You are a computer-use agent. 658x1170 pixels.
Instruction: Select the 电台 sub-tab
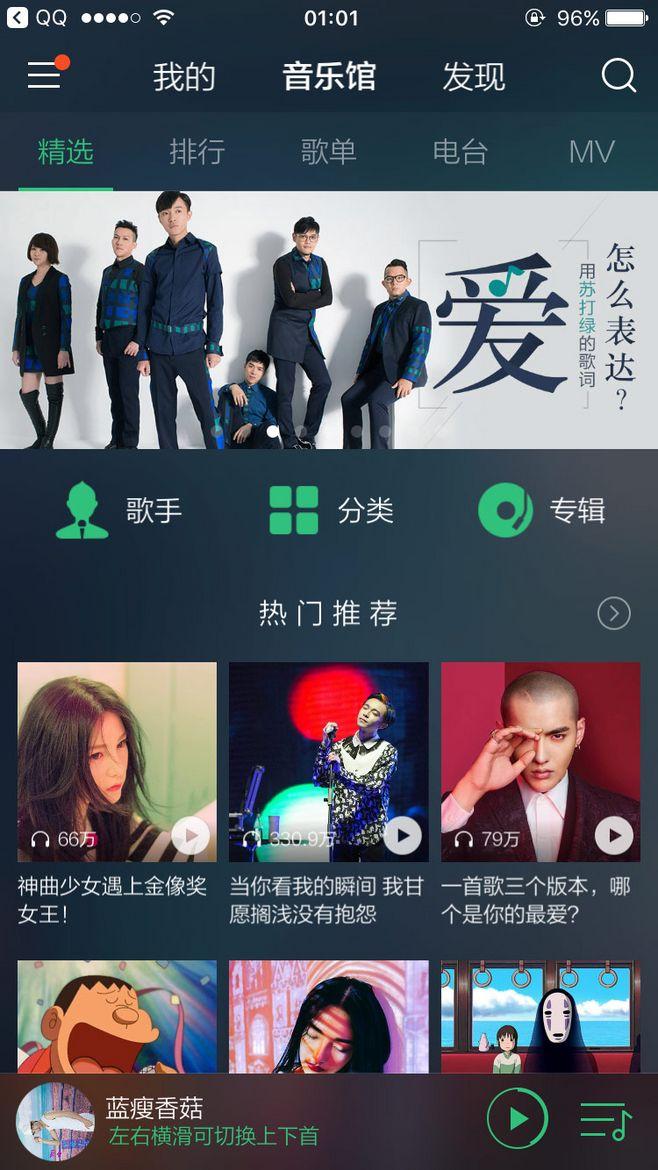click(x=460, y=152)
